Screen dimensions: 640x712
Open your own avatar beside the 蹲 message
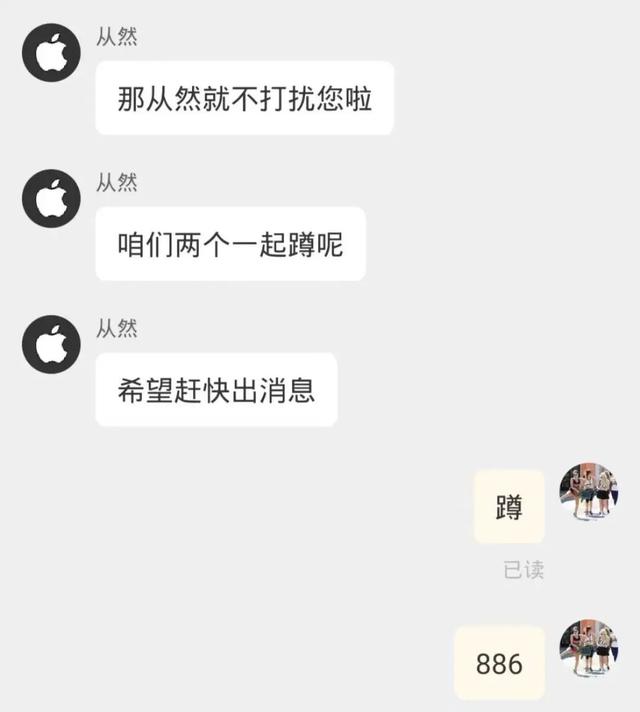588,491
